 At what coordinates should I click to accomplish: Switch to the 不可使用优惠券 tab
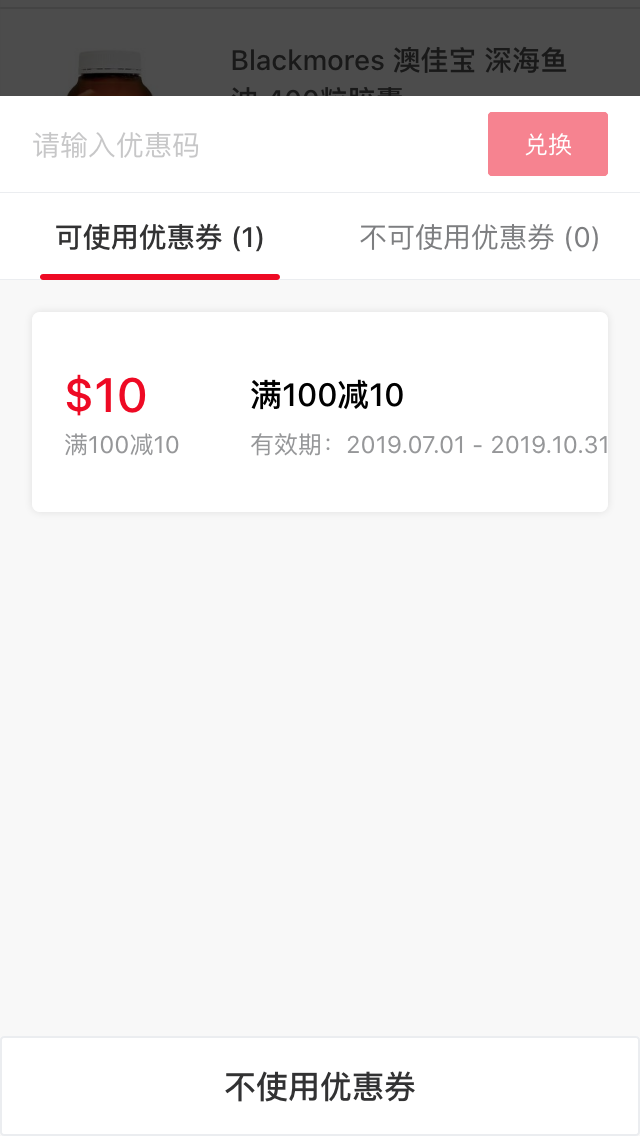(479, 238)
